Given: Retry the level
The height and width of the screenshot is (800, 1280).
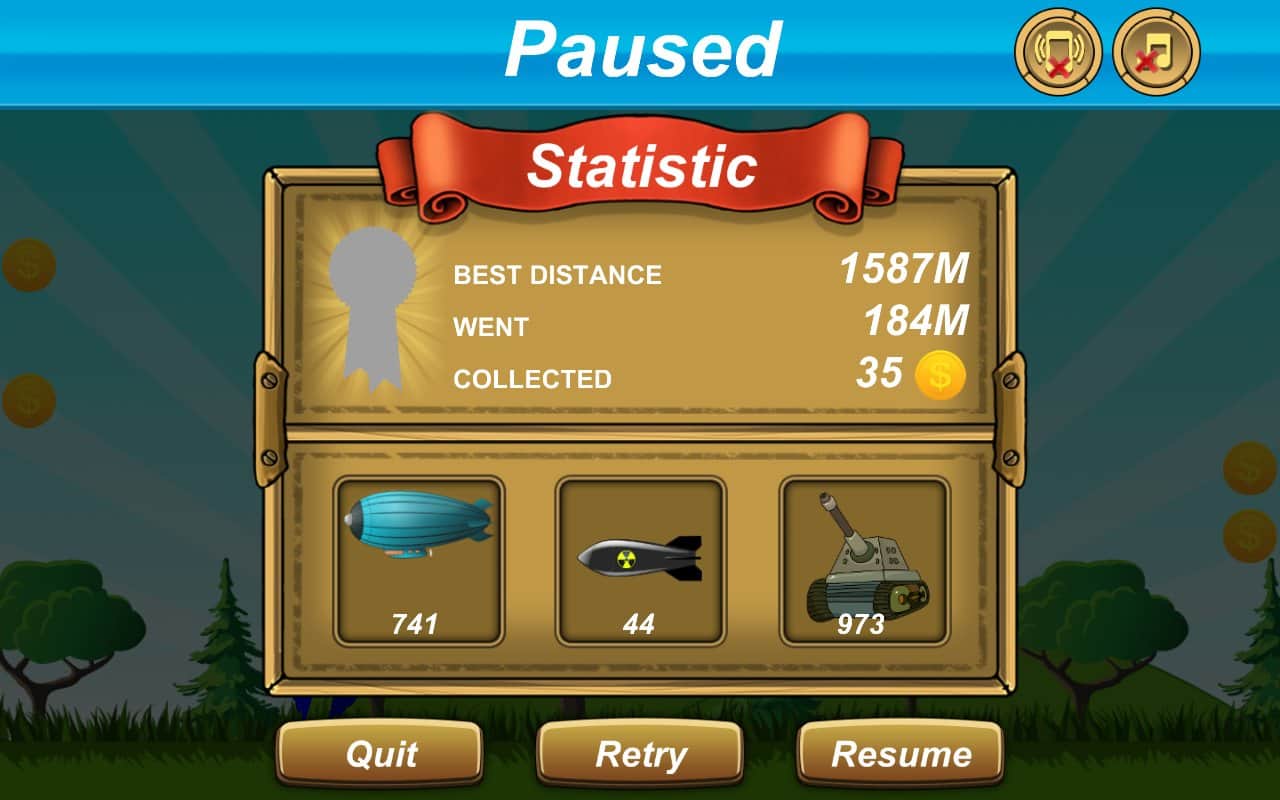Looking at the screenshot, I should pos(640,753).
